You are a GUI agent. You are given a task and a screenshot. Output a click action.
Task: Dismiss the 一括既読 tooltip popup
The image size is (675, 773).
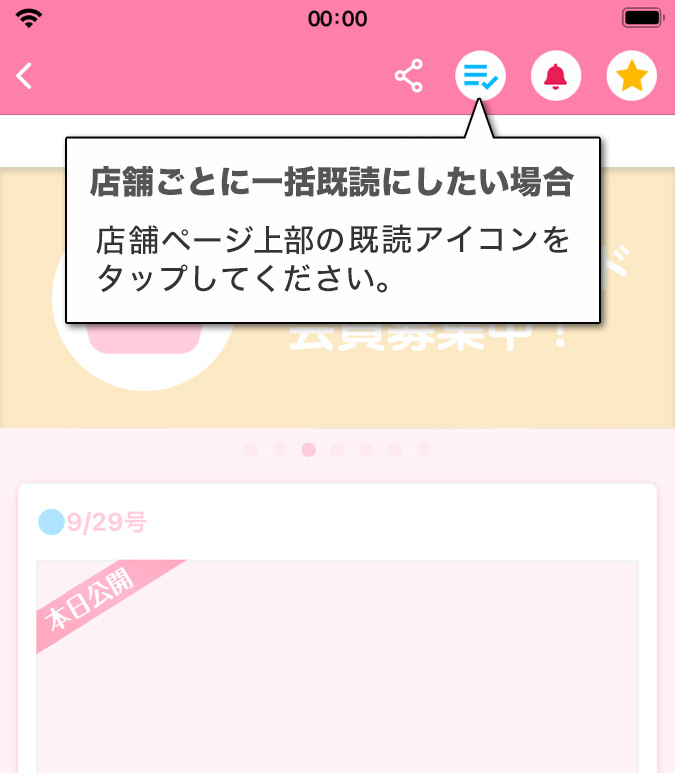tap(333, 230)
